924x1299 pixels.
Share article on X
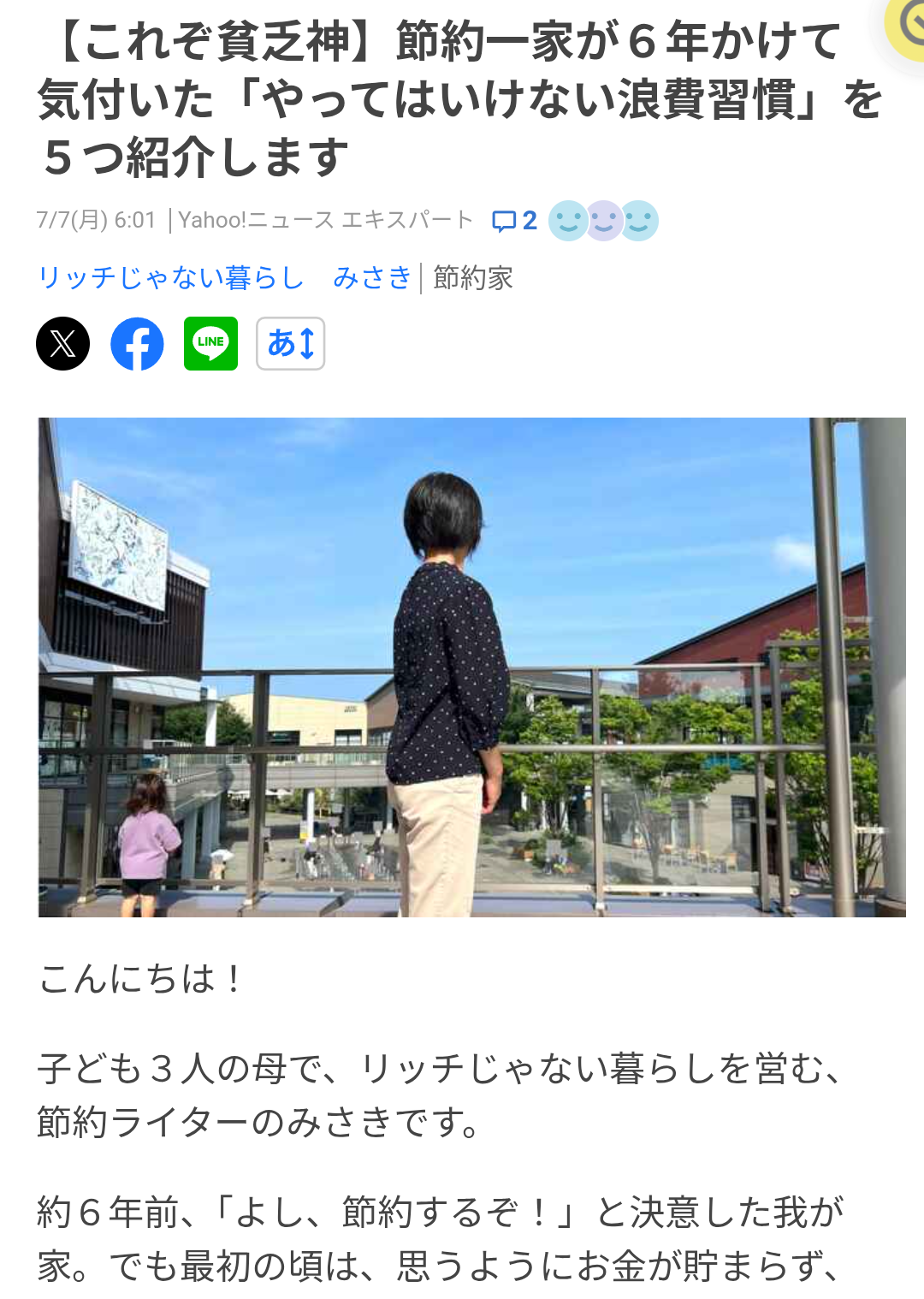(62, 344)
